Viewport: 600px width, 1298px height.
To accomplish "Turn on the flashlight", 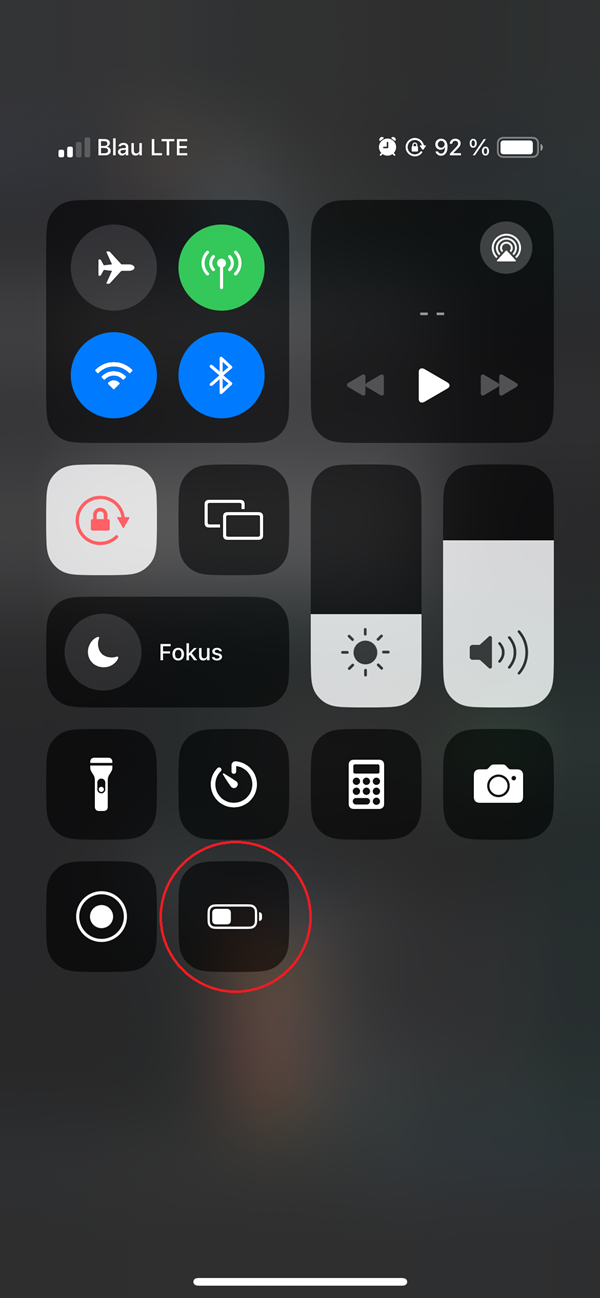I will coord(102,784).
